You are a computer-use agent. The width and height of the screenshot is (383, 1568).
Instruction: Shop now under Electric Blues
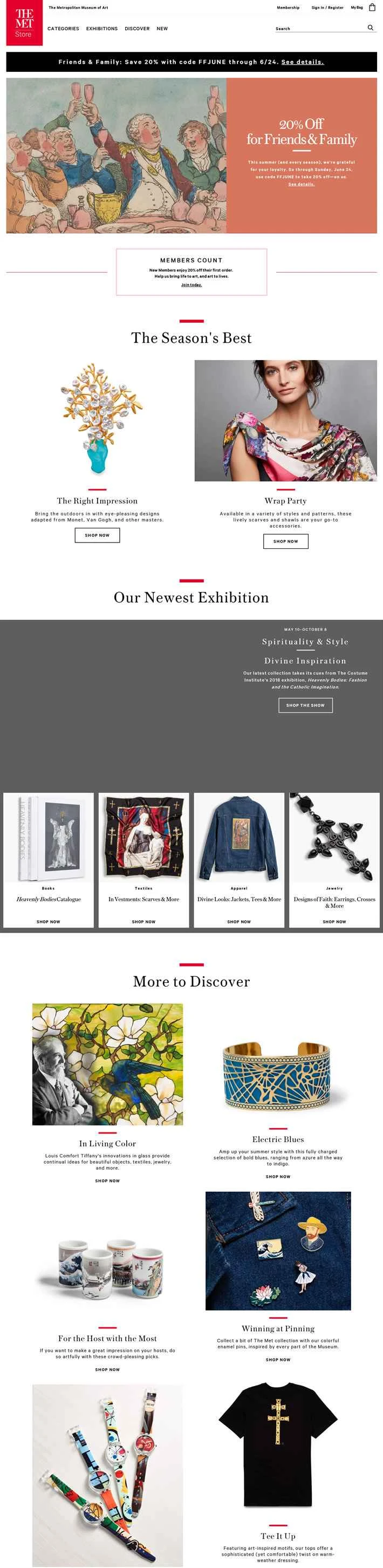[278, 1177]
